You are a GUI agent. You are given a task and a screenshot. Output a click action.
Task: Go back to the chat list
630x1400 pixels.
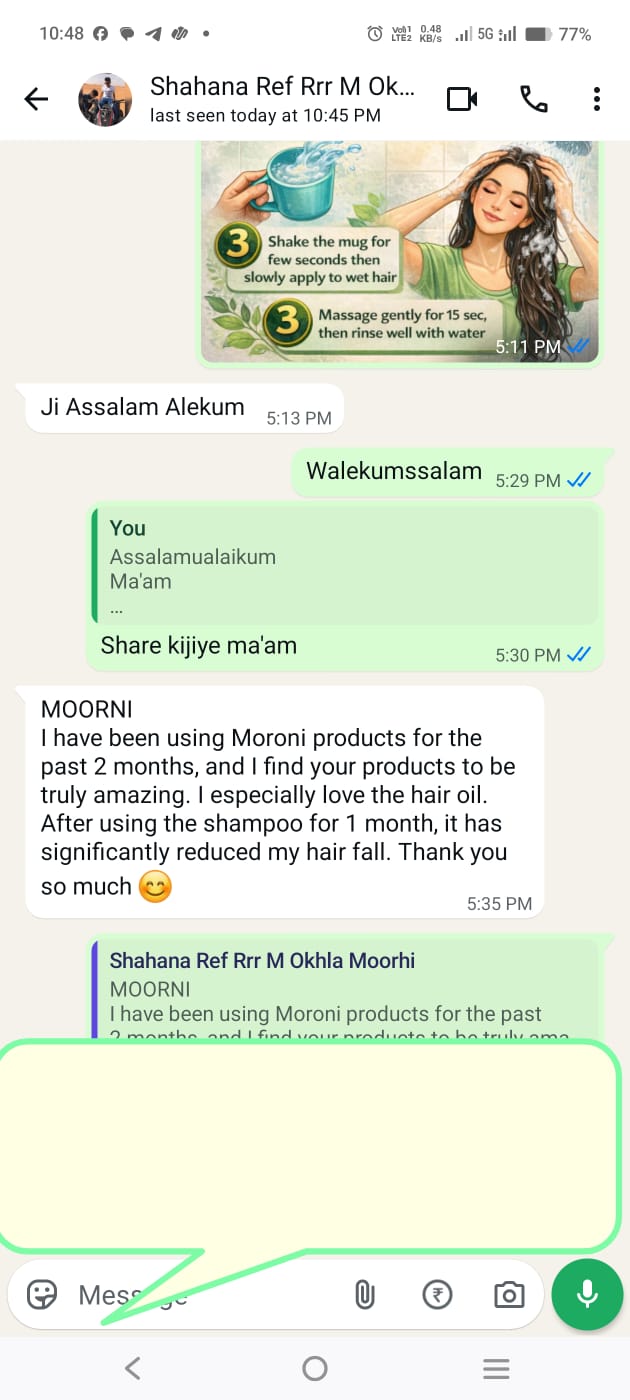pos(36,99)
